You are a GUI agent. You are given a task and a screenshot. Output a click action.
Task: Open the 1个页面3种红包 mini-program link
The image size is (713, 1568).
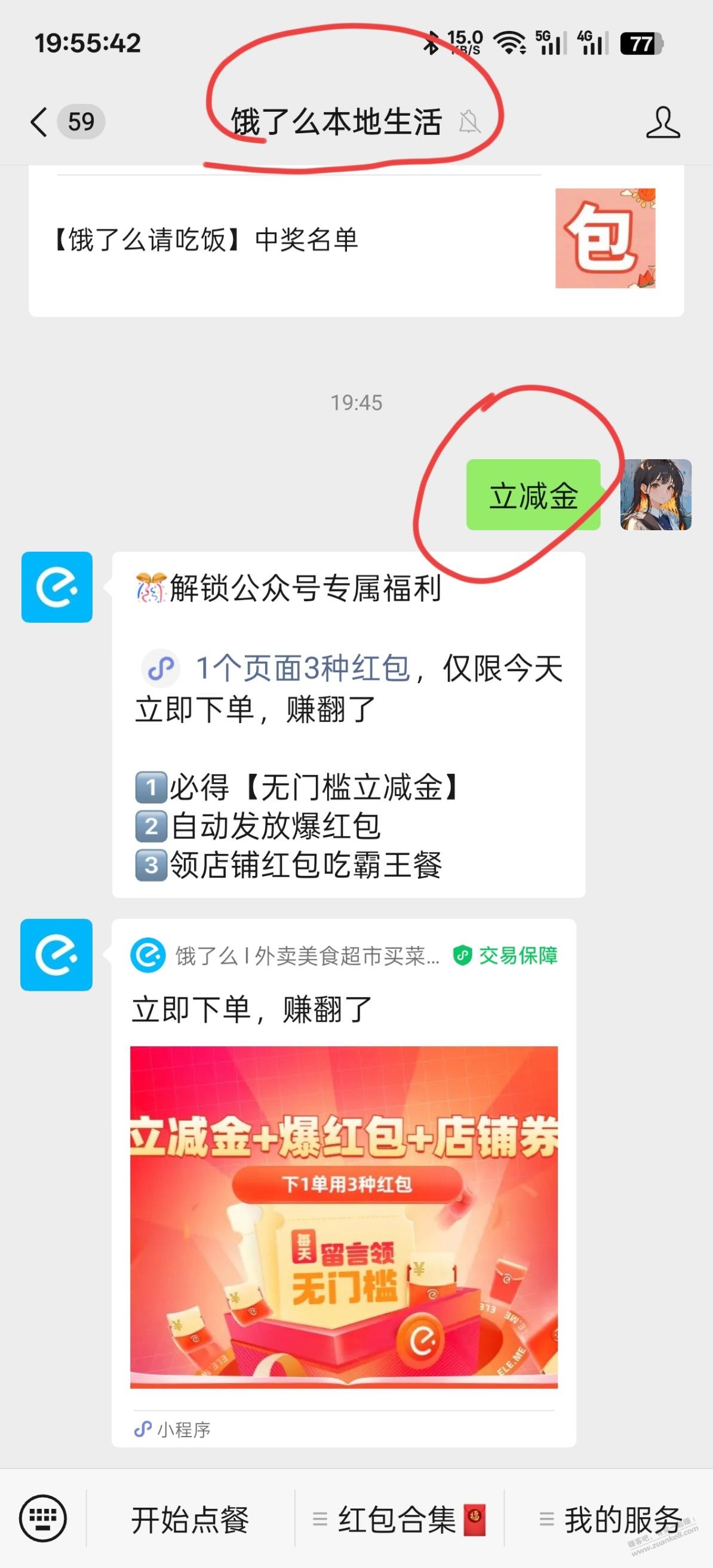click(x=302, y=668)
